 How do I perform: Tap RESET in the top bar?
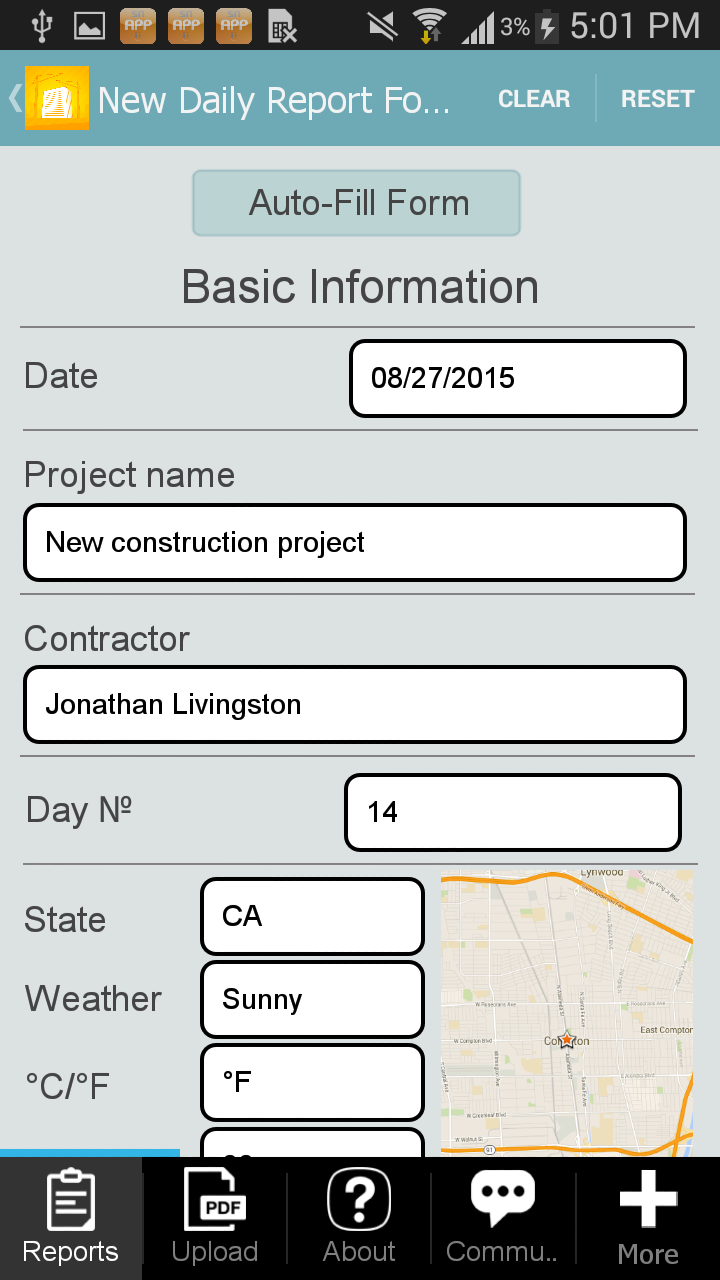click(657, 99)
